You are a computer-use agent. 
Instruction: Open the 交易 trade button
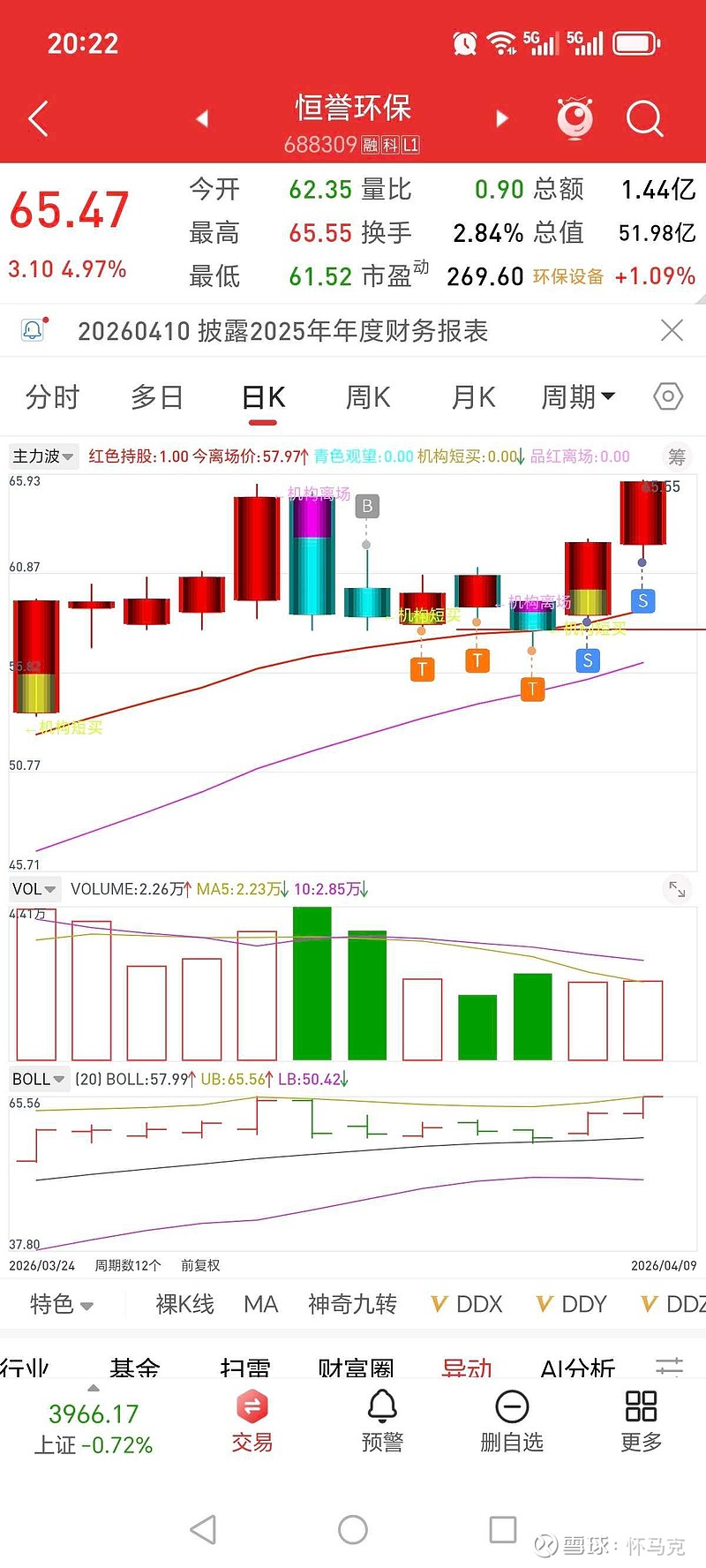point(252,1422)
